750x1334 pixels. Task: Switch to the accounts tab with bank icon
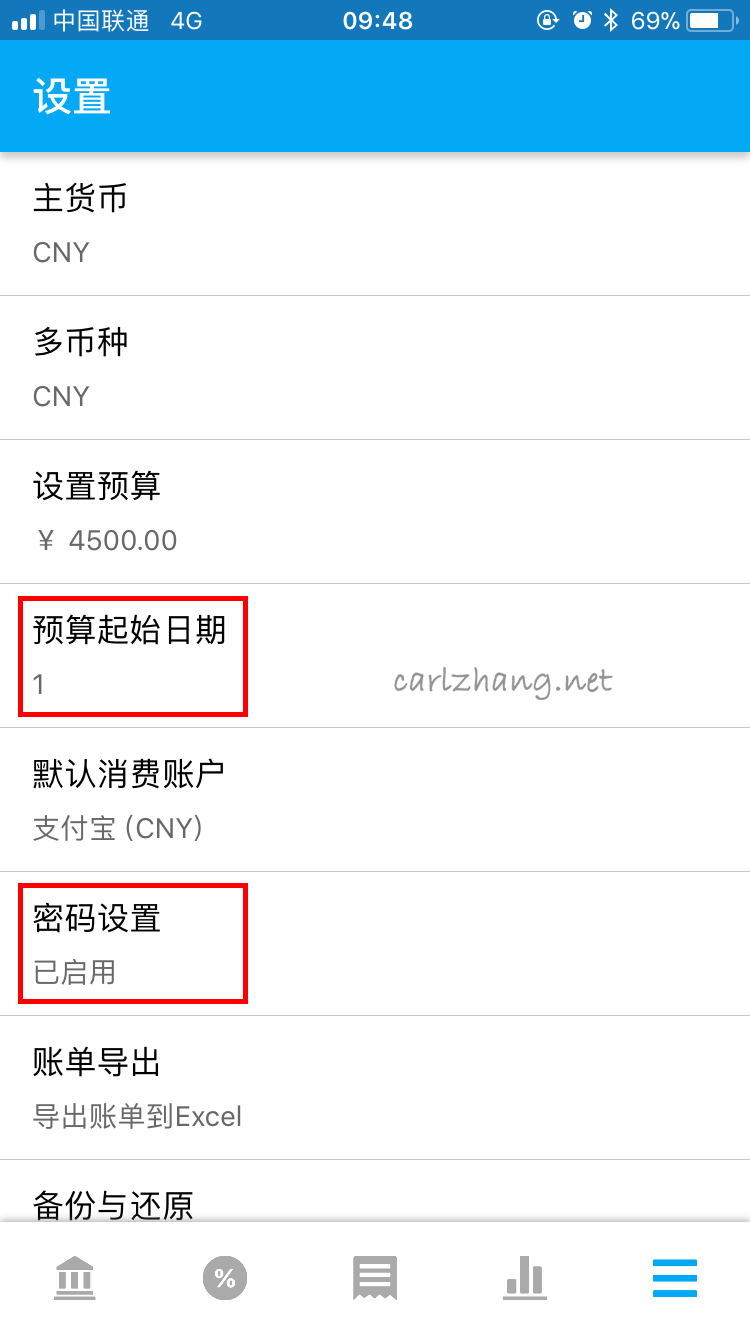75,1278
